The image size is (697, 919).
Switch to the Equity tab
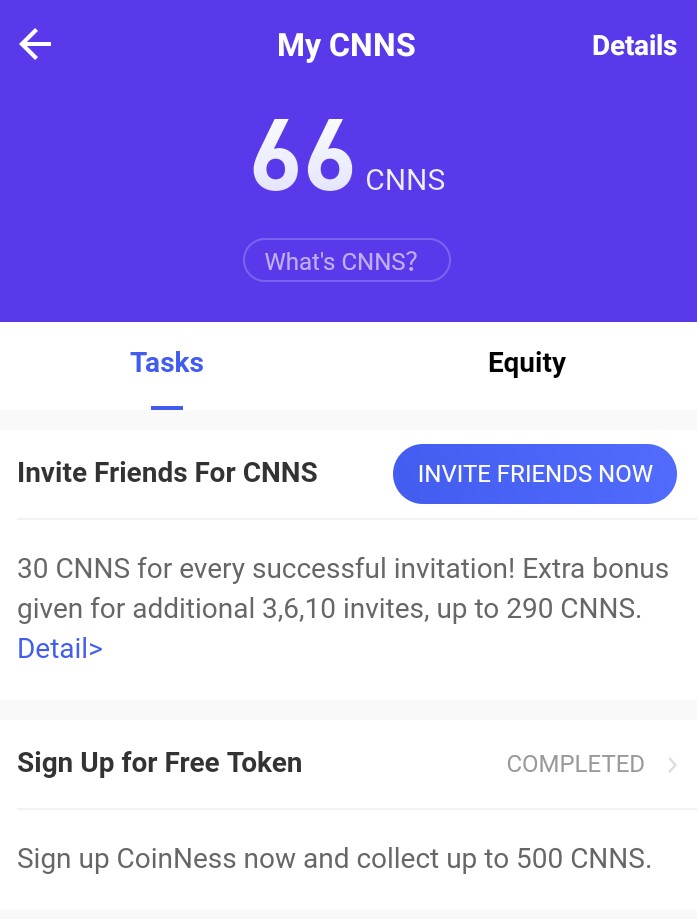point(526,363)
